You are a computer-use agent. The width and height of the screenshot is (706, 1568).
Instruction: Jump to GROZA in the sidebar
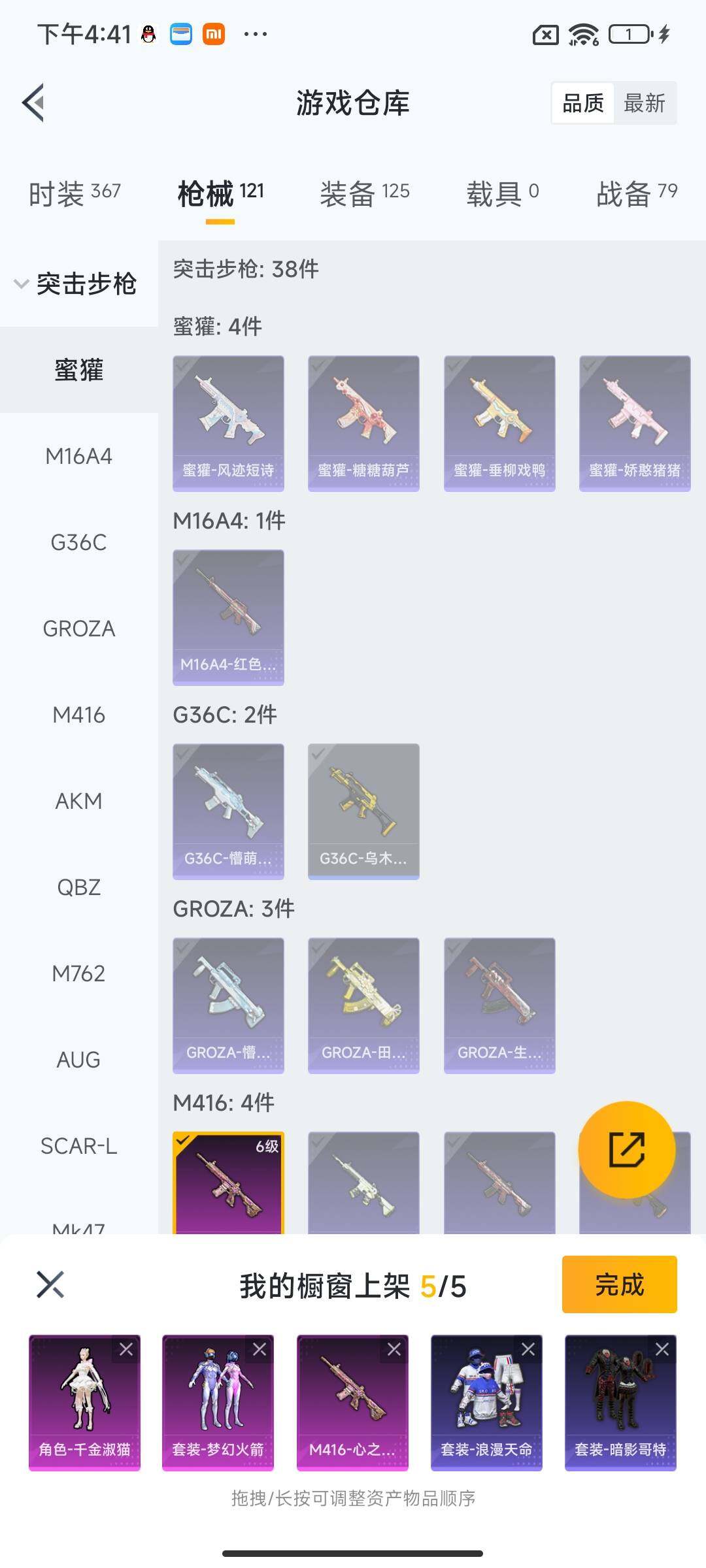pos(78,629)
